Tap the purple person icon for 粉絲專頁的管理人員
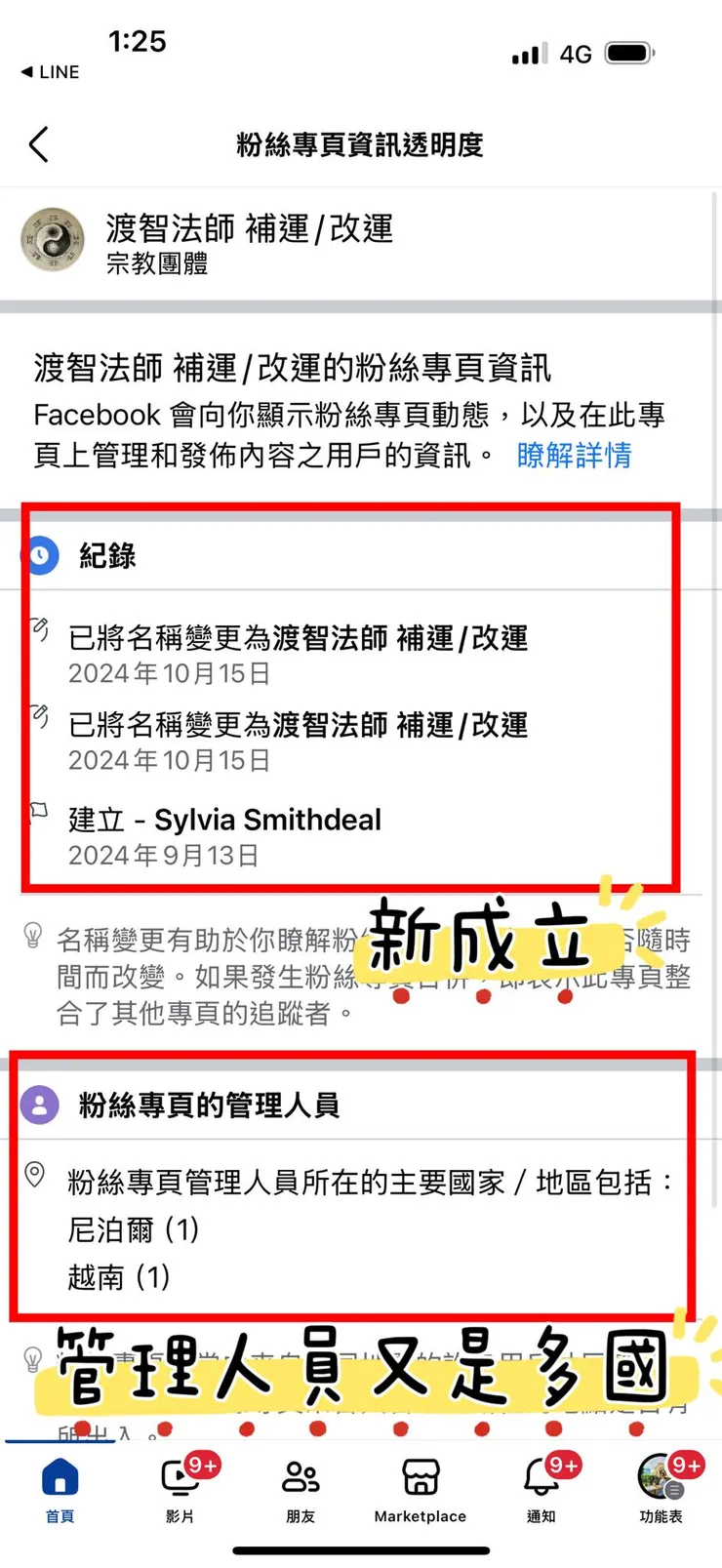 coord(39,1105)
